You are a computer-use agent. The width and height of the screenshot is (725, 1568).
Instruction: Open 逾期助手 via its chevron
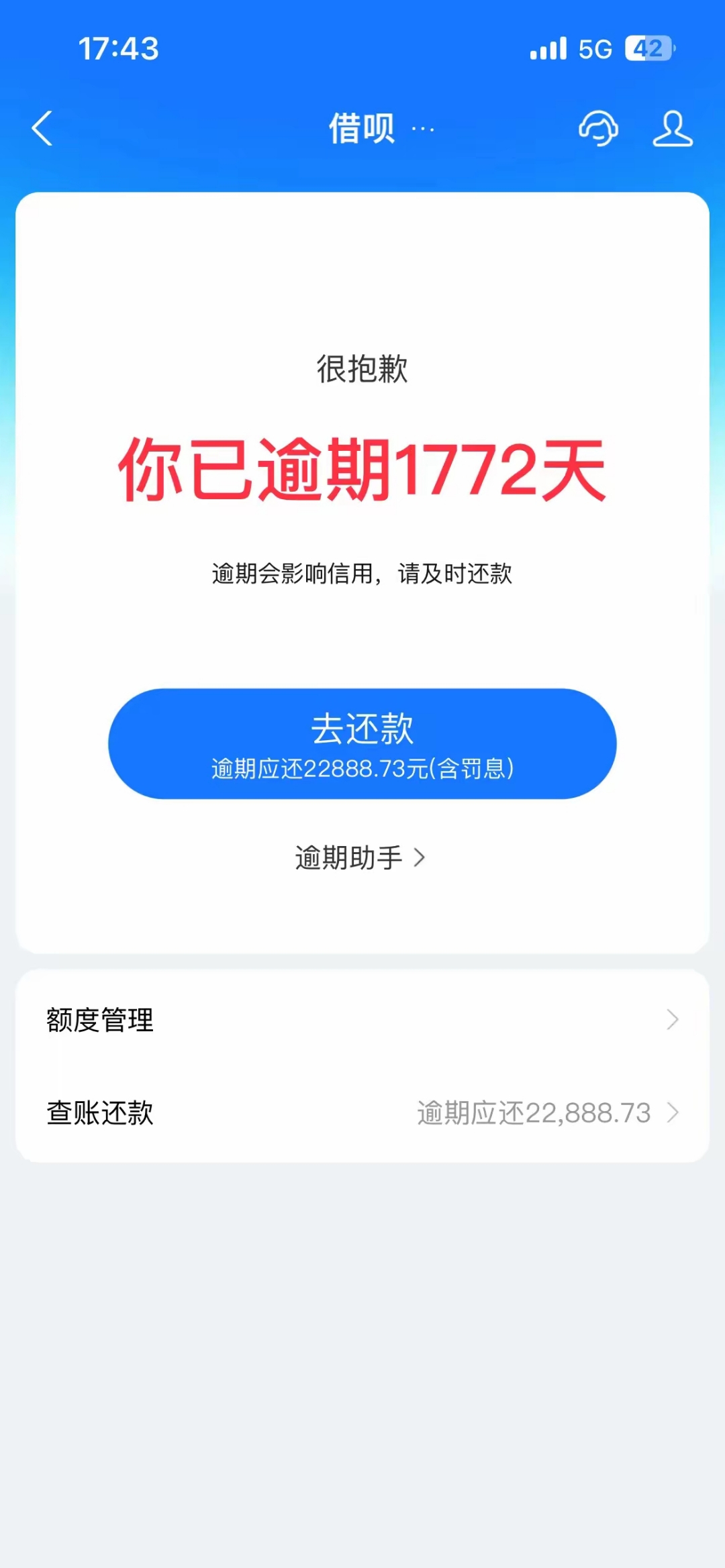pyautogui.click(x=422, y=857)
